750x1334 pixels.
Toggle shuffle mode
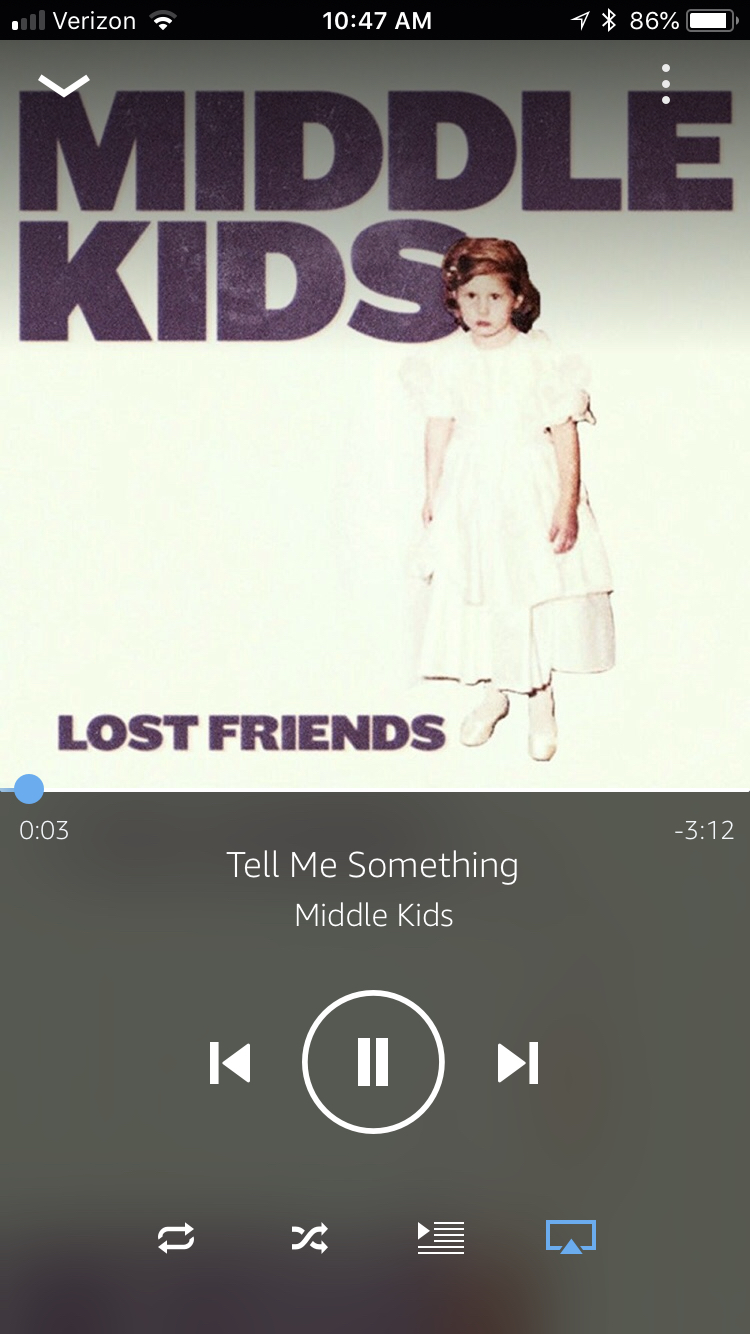pyautogui.click(x=309, y=1238)
